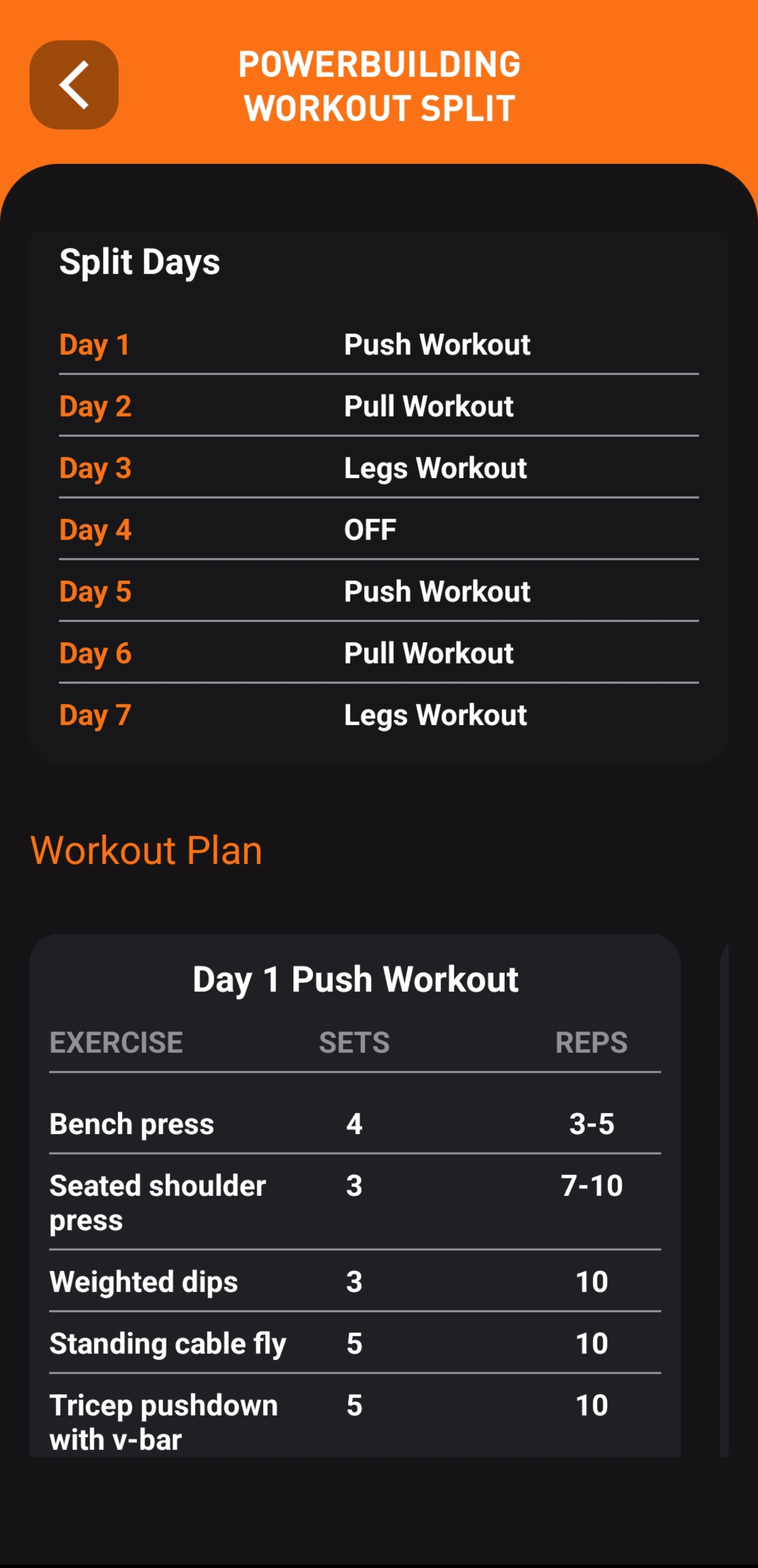The width and height of the screenshot is (758, 1568).
Task: Select the Day 4 OFF rest day
Action: [378, 529]
